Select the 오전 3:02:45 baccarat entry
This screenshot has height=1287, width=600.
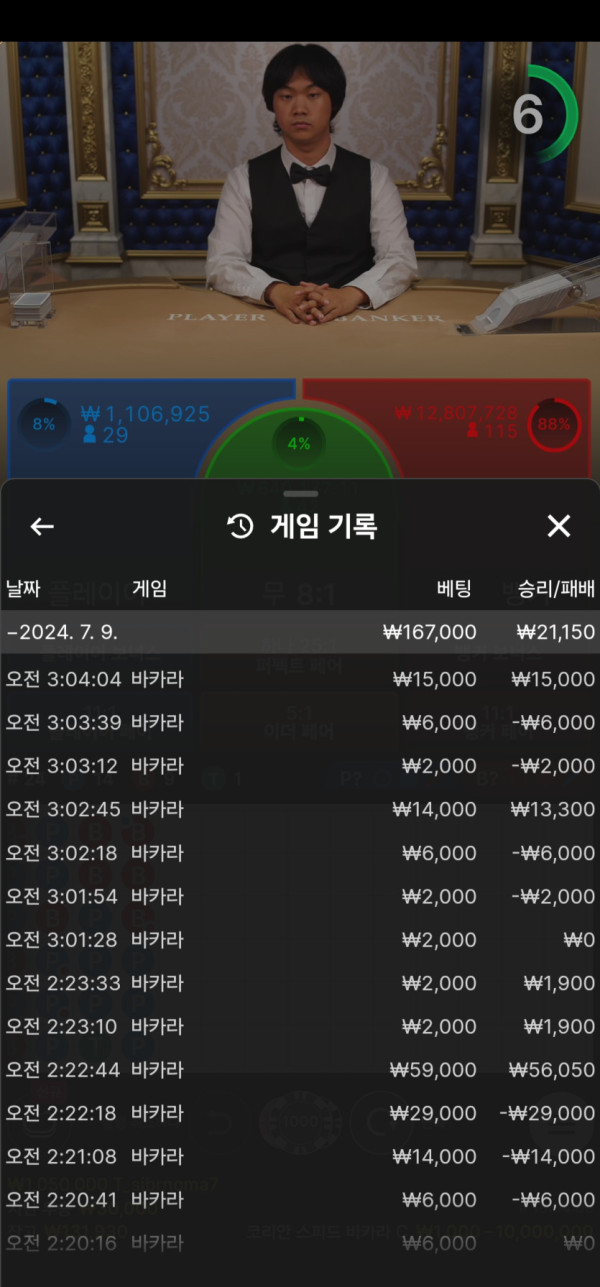click(300, 810)
